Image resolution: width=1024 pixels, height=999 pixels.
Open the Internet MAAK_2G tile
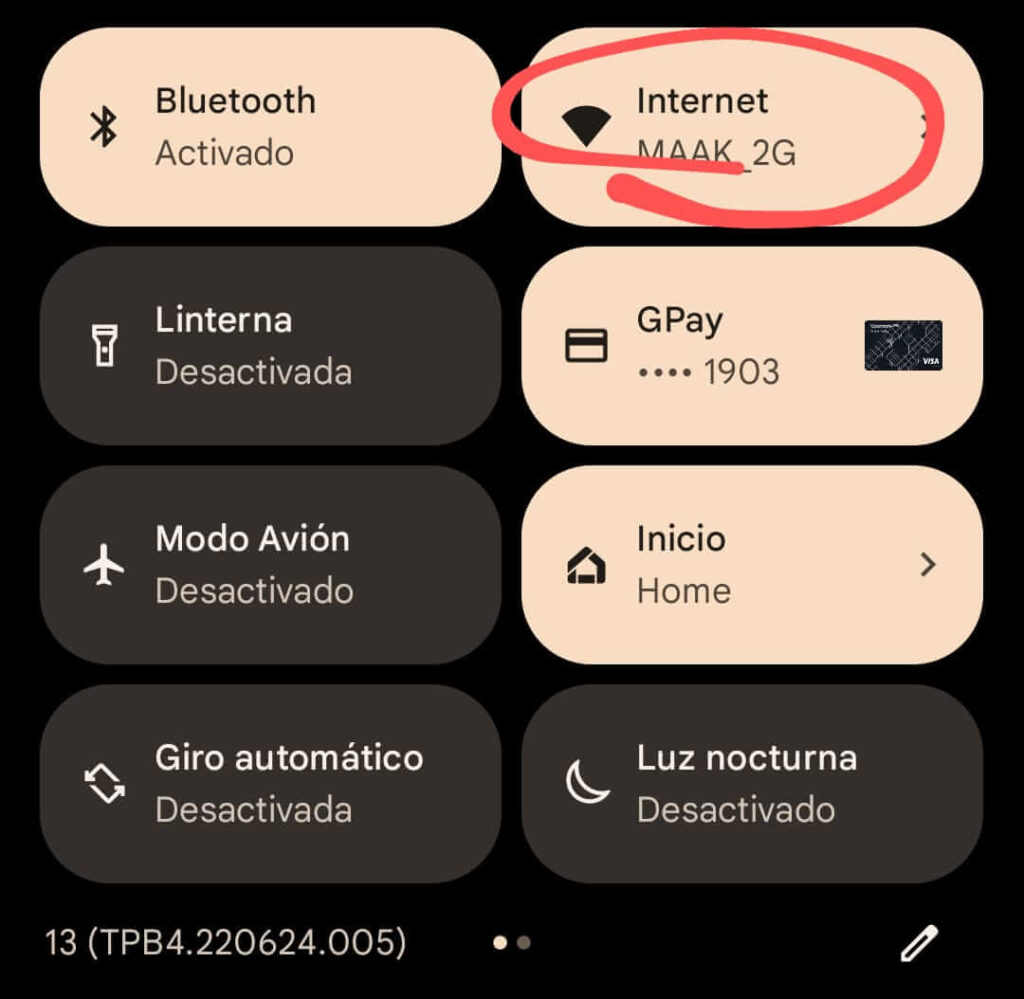(752, 127)
